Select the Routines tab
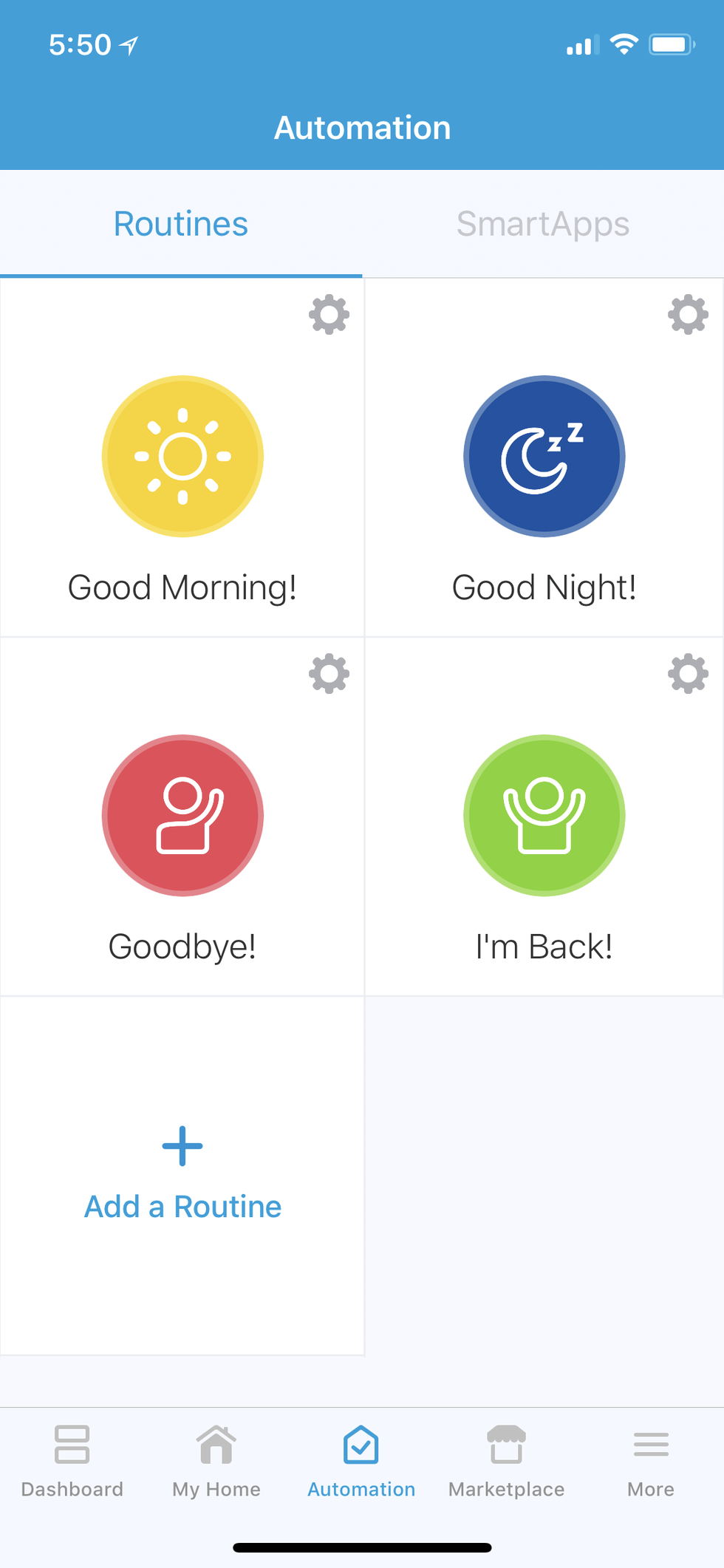Screen dimensions: 724x1568 181,224
